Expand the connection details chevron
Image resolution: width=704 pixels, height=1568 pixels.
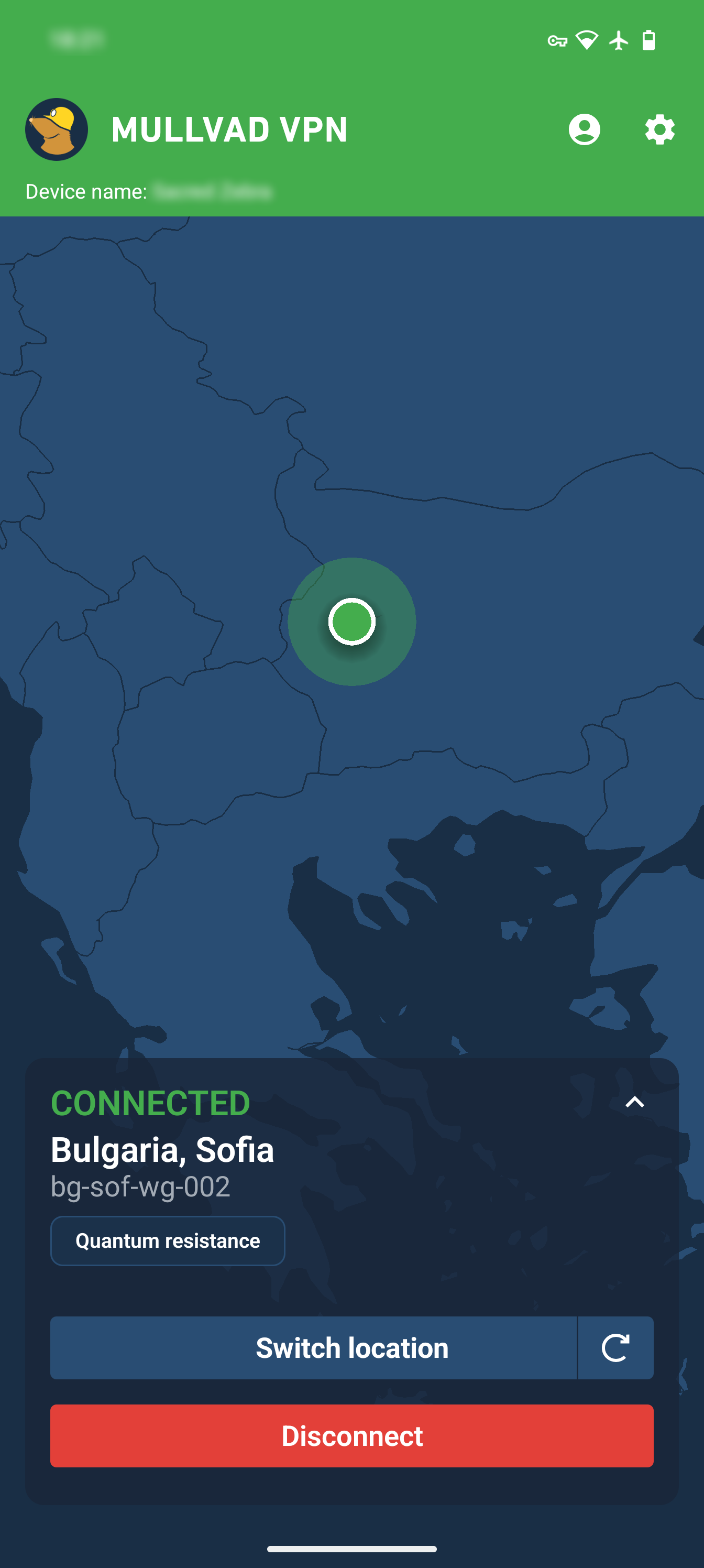635,1102
